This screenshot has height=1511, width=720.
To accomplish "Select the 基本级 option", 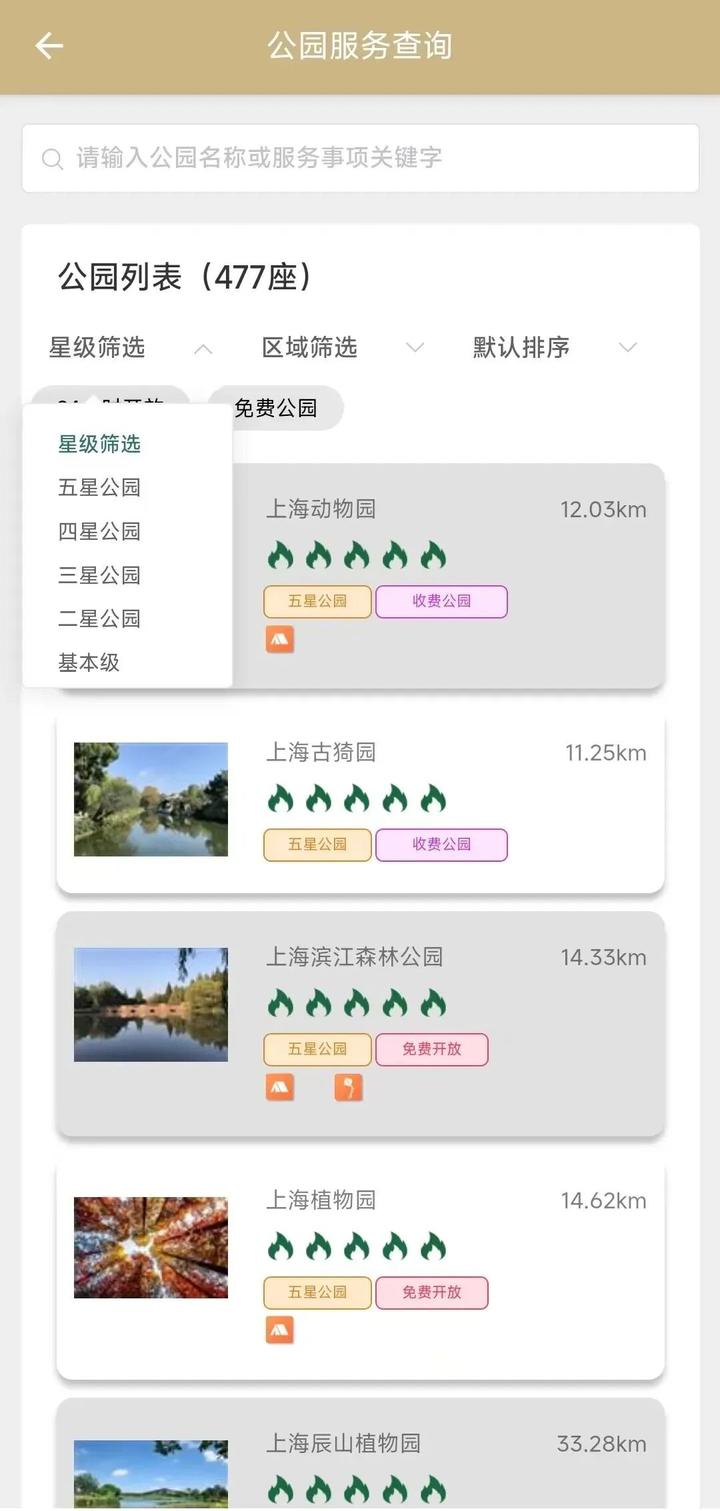I will pyautogui.click(x=89, y=663).
